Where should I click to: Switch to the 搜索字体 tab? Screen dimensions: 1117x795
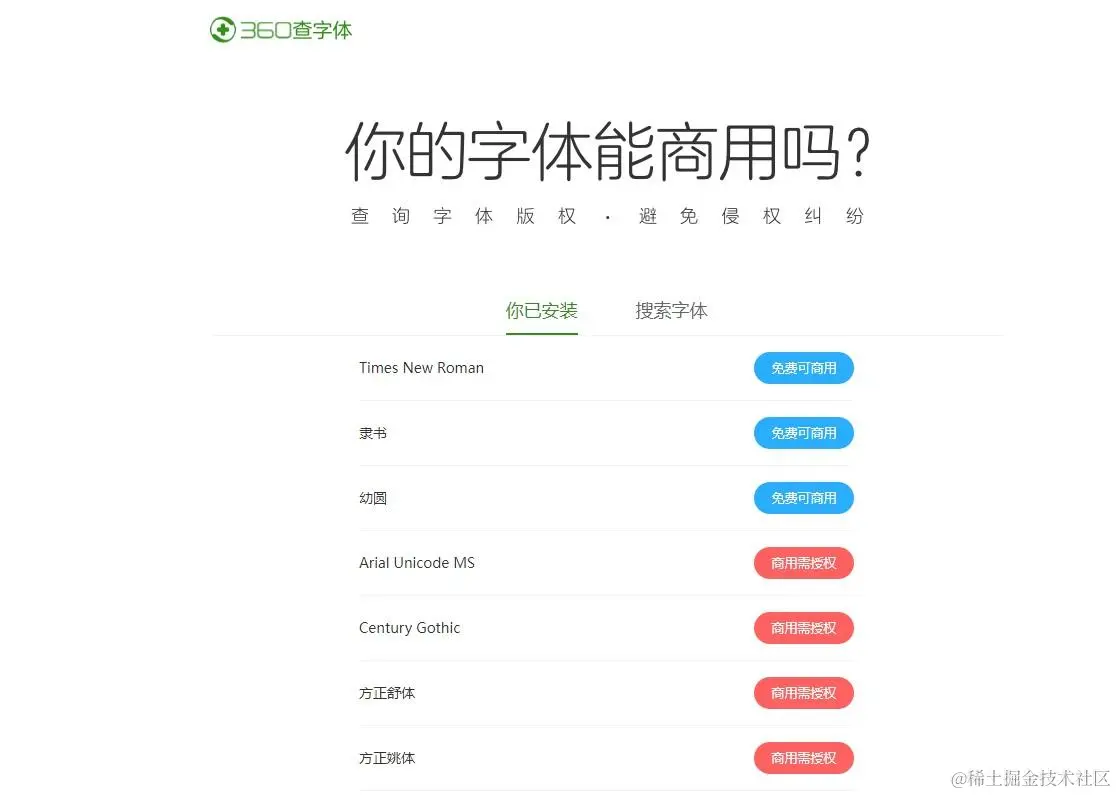point(671,311)
